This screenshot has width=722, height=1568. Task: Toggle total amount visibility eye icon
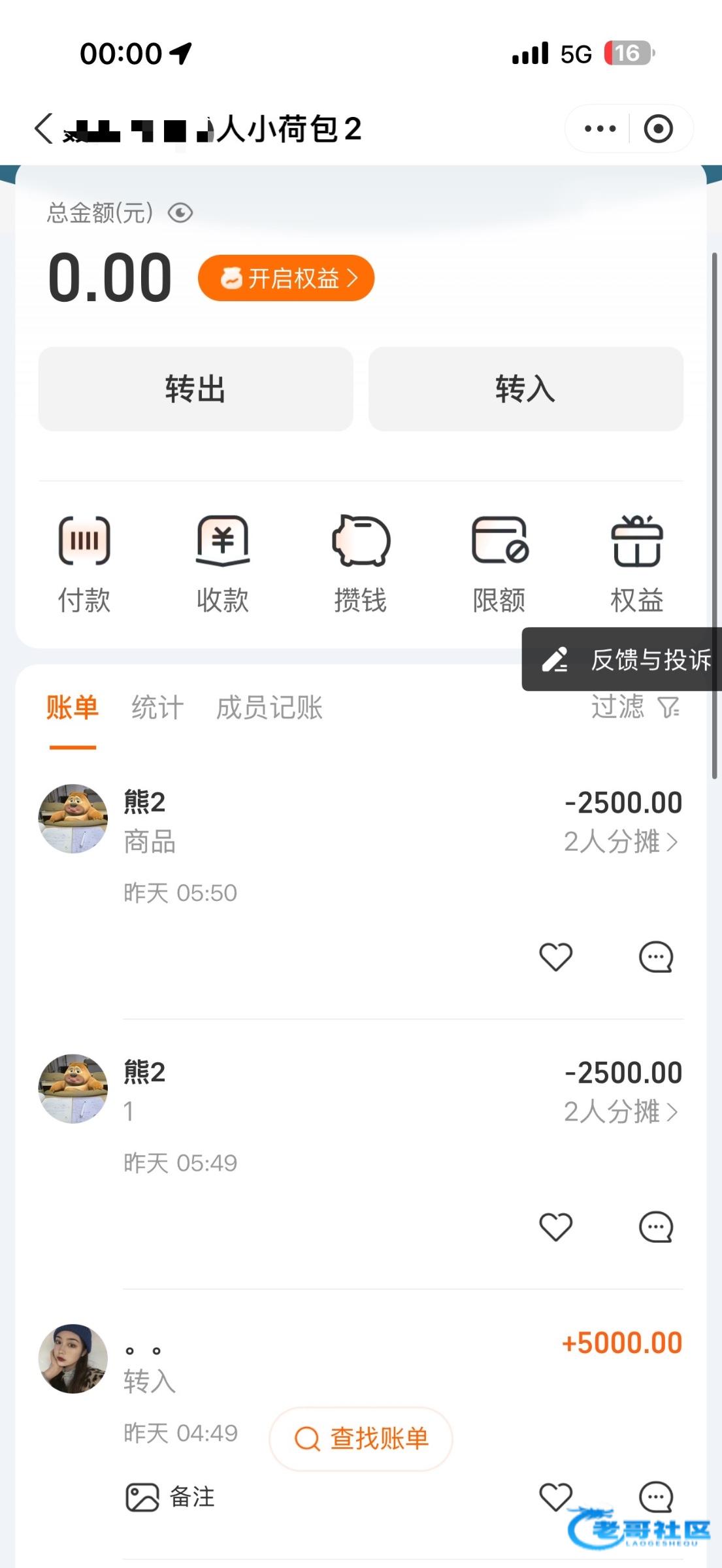(x=180, y=213)
